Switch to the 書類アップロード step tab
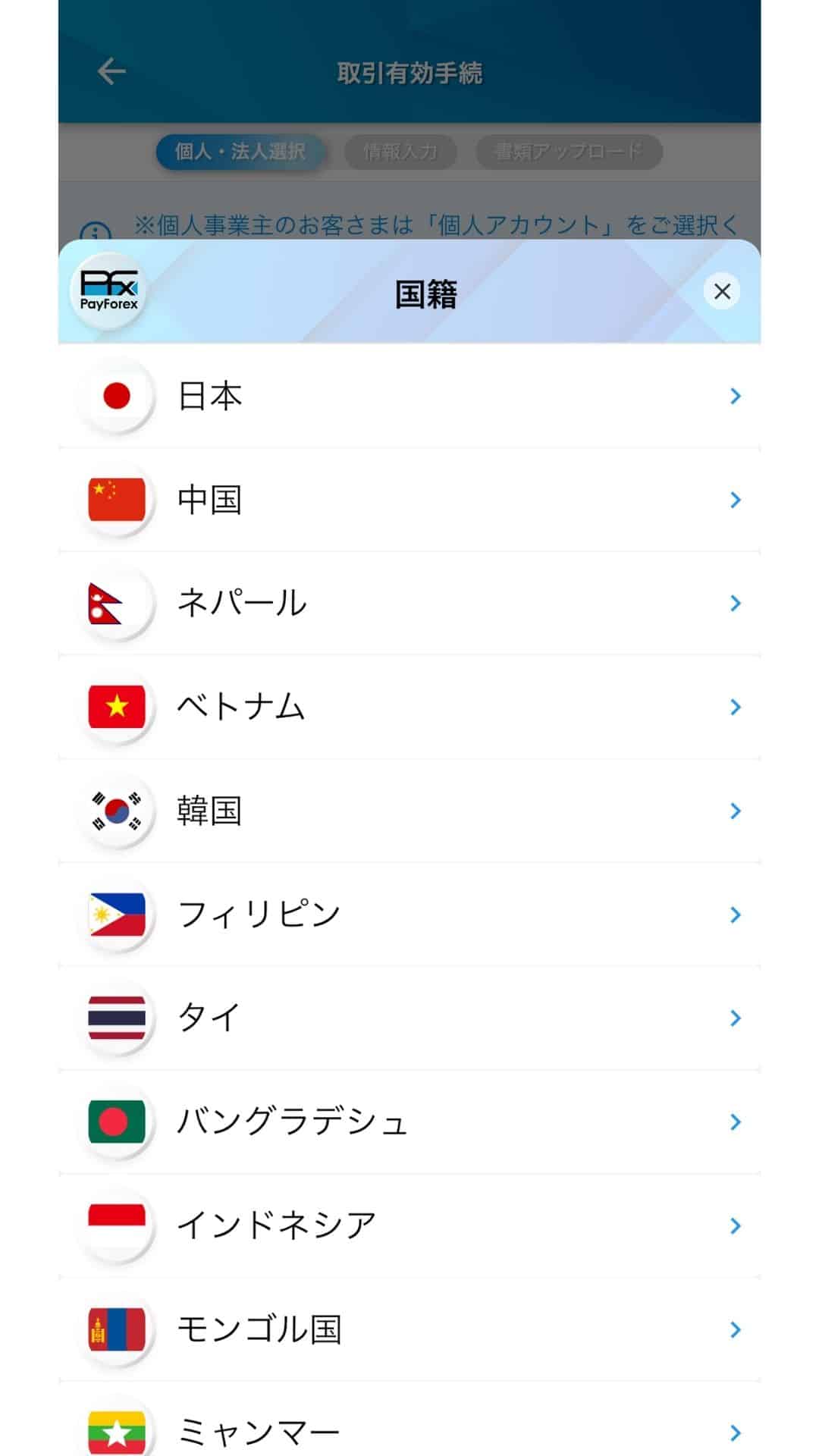 567,151
